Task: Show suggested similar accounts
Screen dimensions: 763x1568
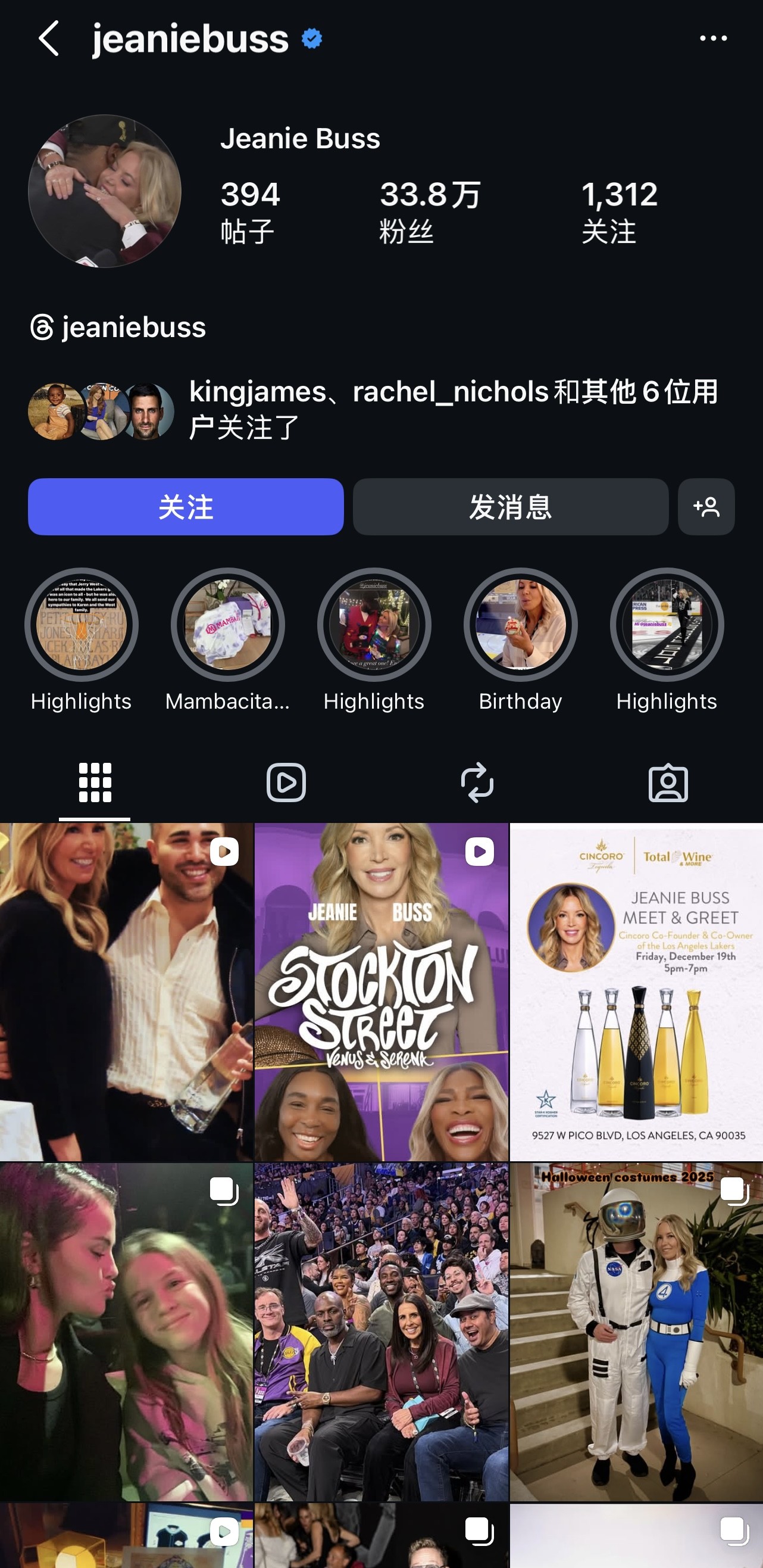Action: (706, 506)
